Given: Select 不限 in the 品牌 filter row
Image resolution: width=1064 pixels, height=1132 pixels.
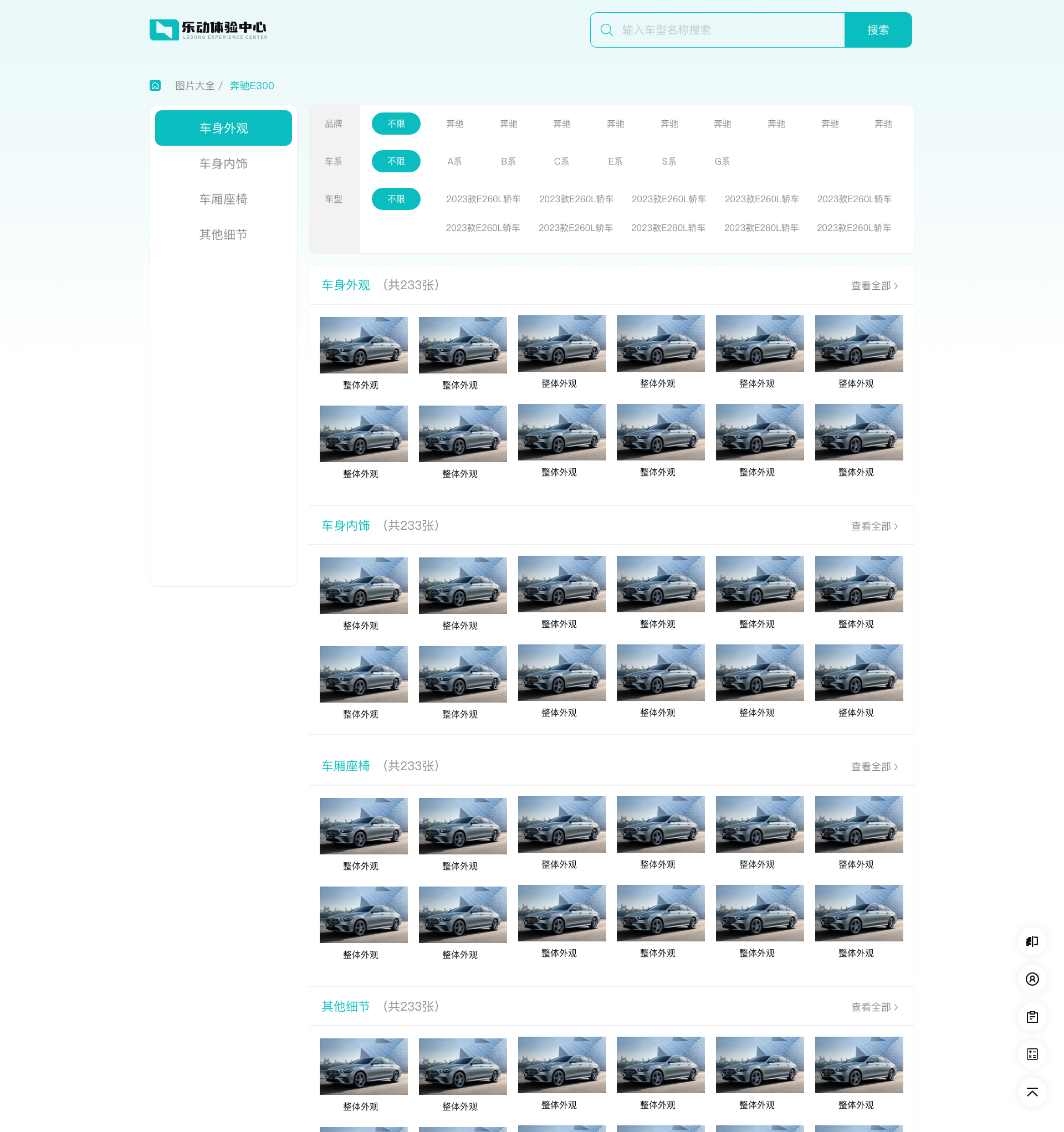Looking at the screenshot, I should click(x=396, y=124).
